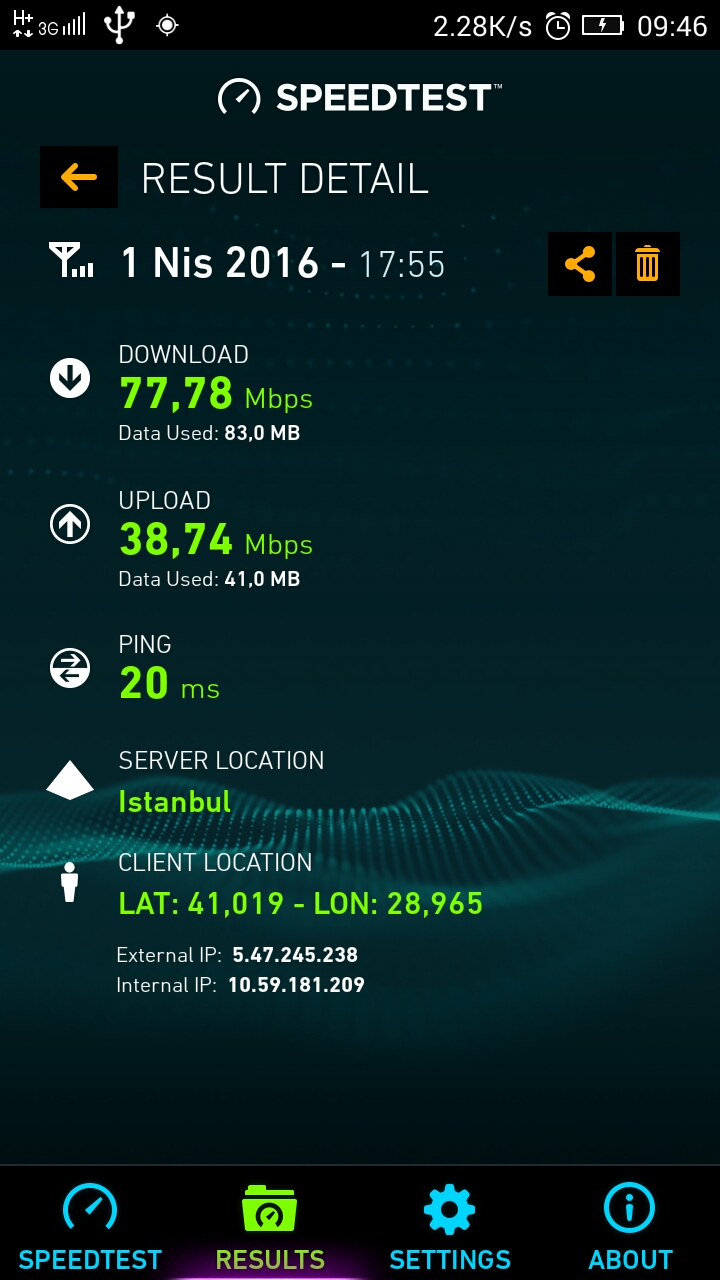Open the Settings tab
The height and width of the screenshot is (1280, 720).
[x=450, y=1226]
